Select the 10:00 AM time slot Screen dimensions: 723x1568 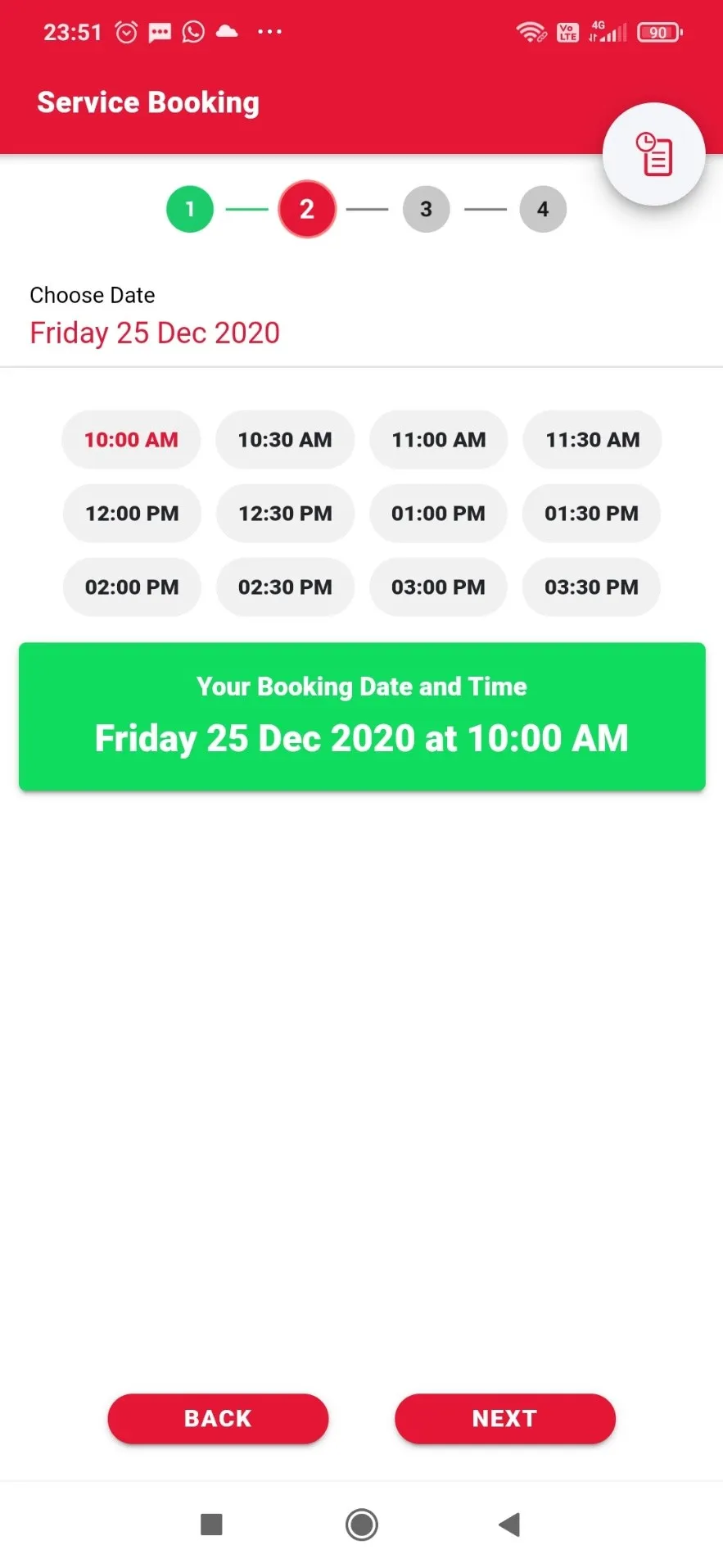click(131, 440)
